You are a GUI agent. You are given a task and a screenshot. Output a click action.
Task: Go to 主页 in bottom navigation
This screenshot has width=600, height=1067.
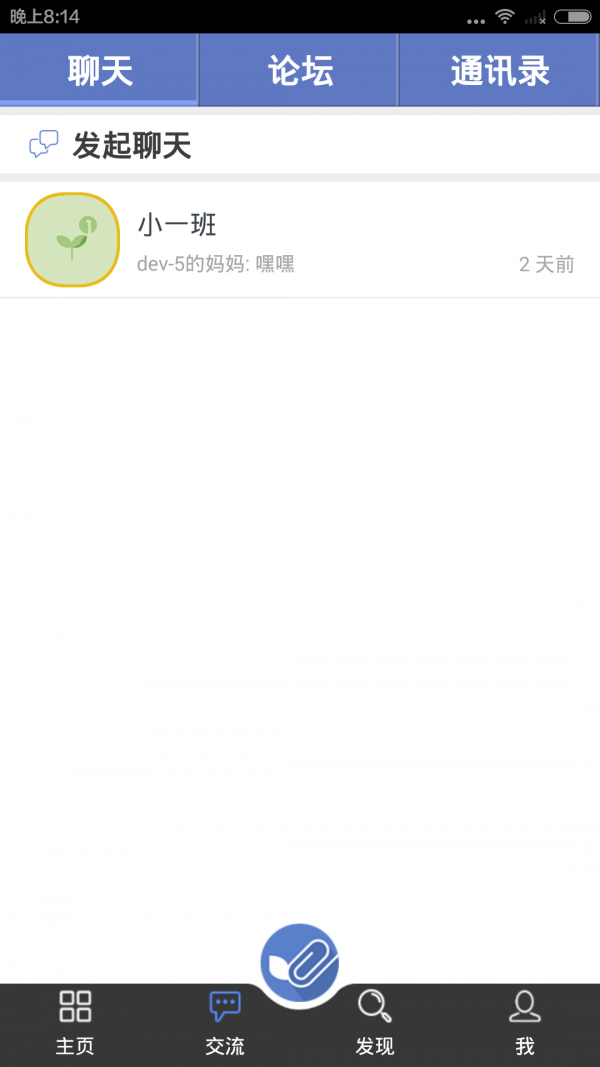[75, 1023]
